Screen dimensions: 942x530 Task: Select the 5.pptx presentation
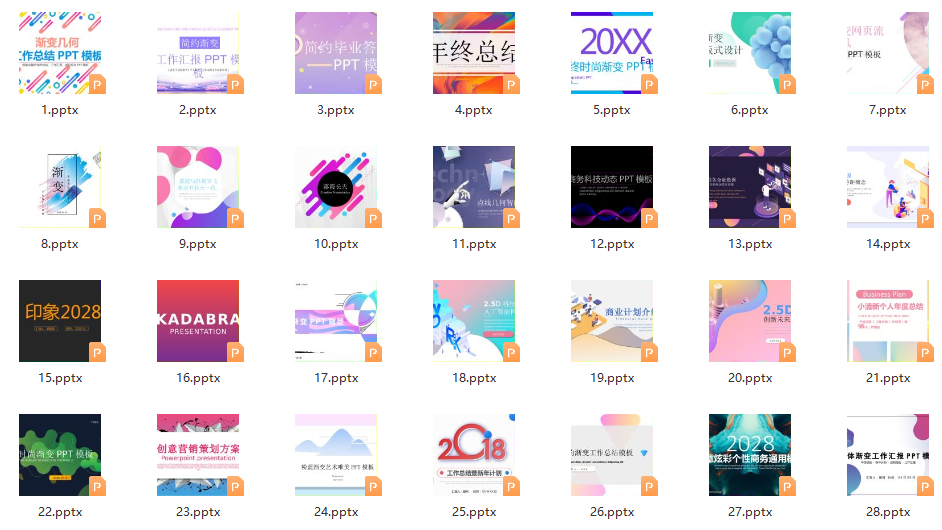(612, 54)
